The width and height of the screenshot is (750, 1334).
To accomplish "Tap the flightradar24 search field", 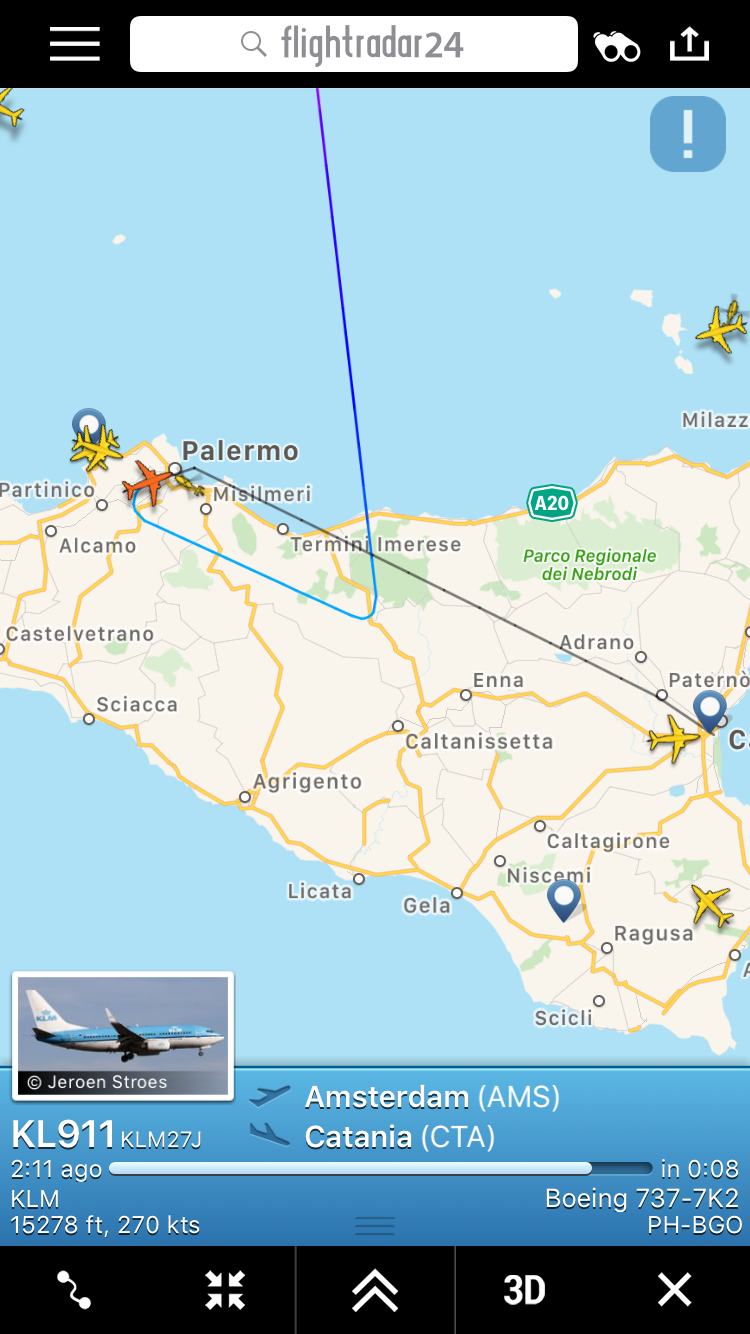I will 354,44.
